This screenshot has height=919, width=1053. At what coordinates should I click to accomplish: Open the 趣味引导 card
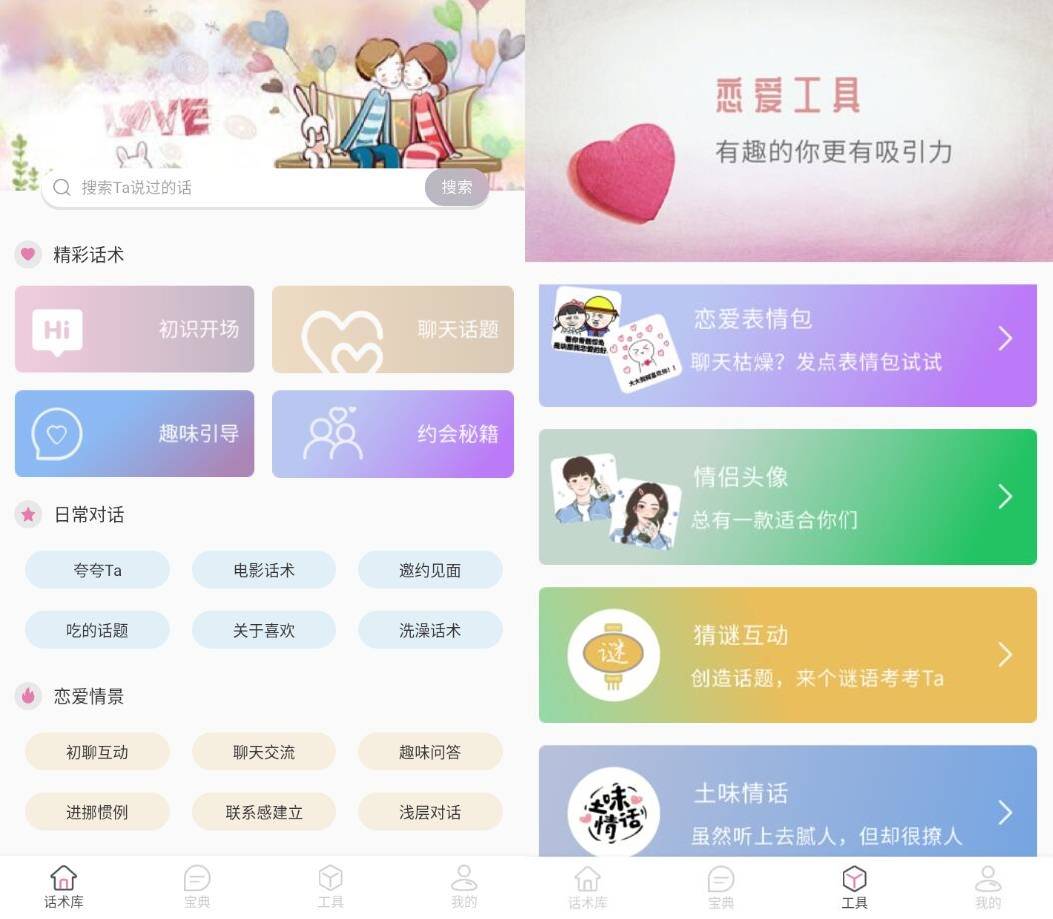(x=134, y=433)
